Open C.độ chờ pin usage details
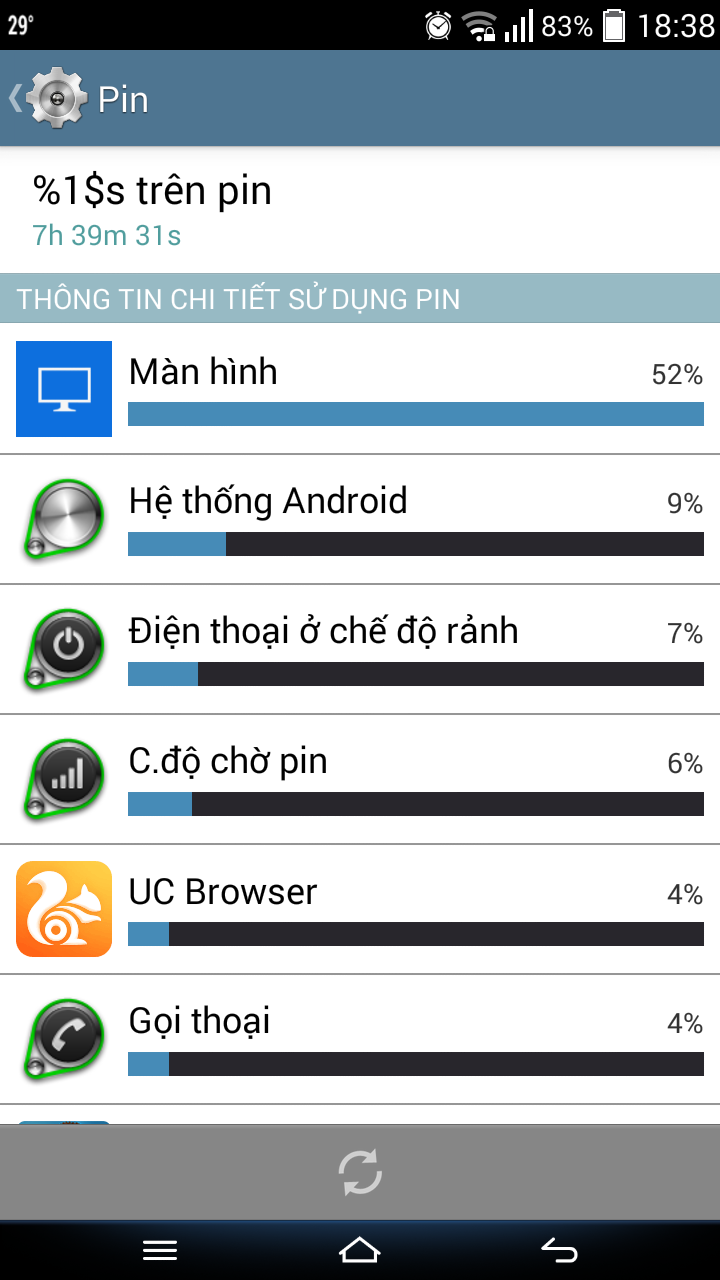 360,779
